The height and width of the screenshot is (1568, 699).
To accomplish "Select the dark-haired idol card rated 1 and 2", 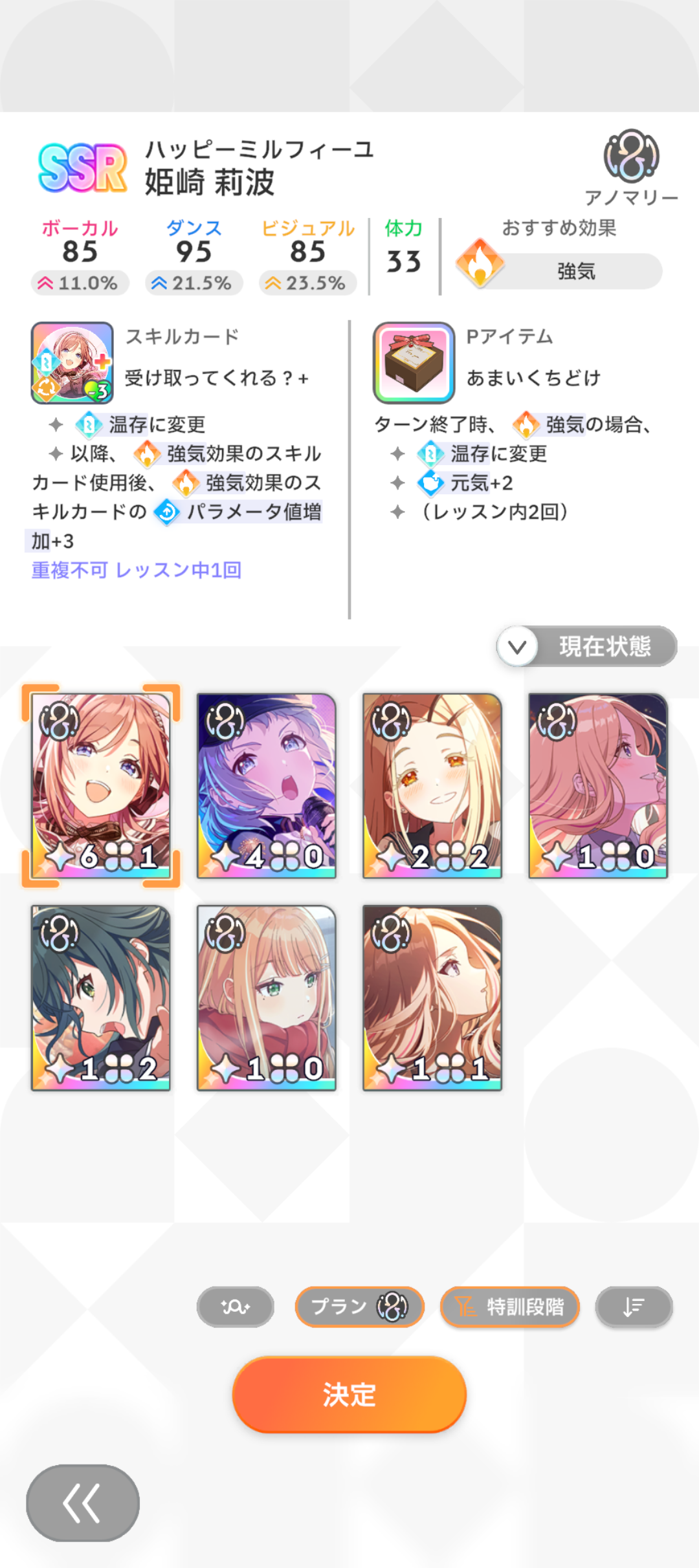I will tap(101, 998).
